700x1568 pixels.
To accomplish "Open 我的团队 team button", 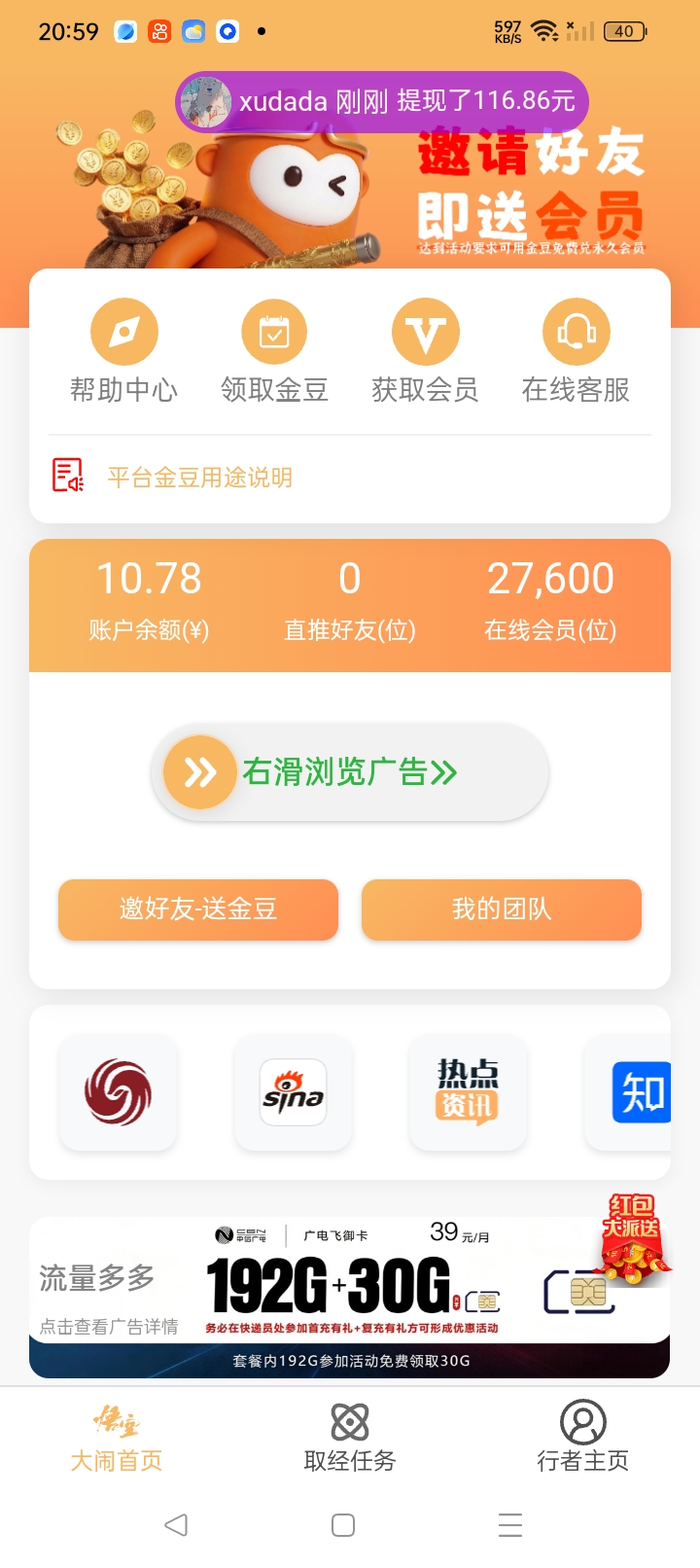I will (x=502, y=909).
